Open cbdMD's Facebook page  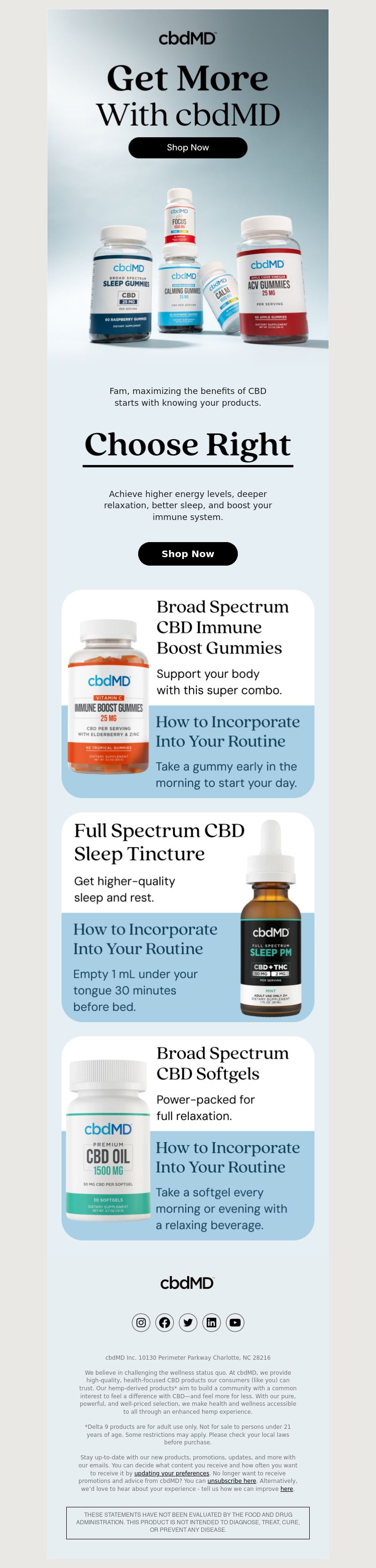[164, 1322]
